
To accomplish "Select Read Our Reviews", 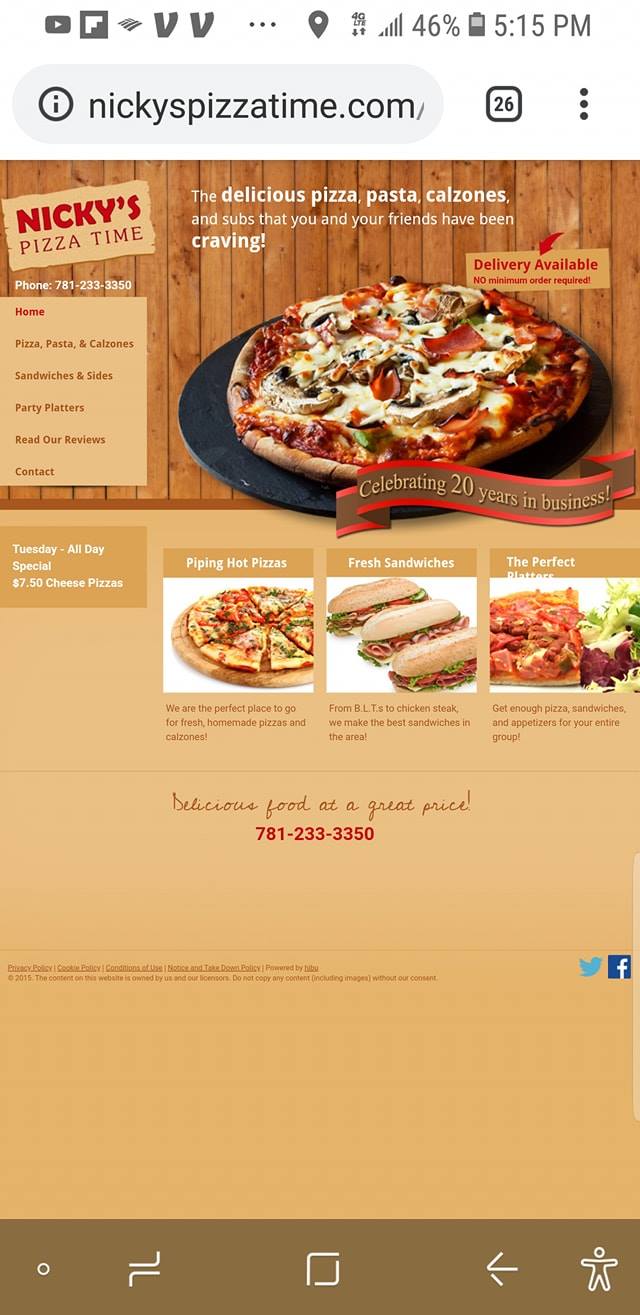I will [x=60, y=440].
